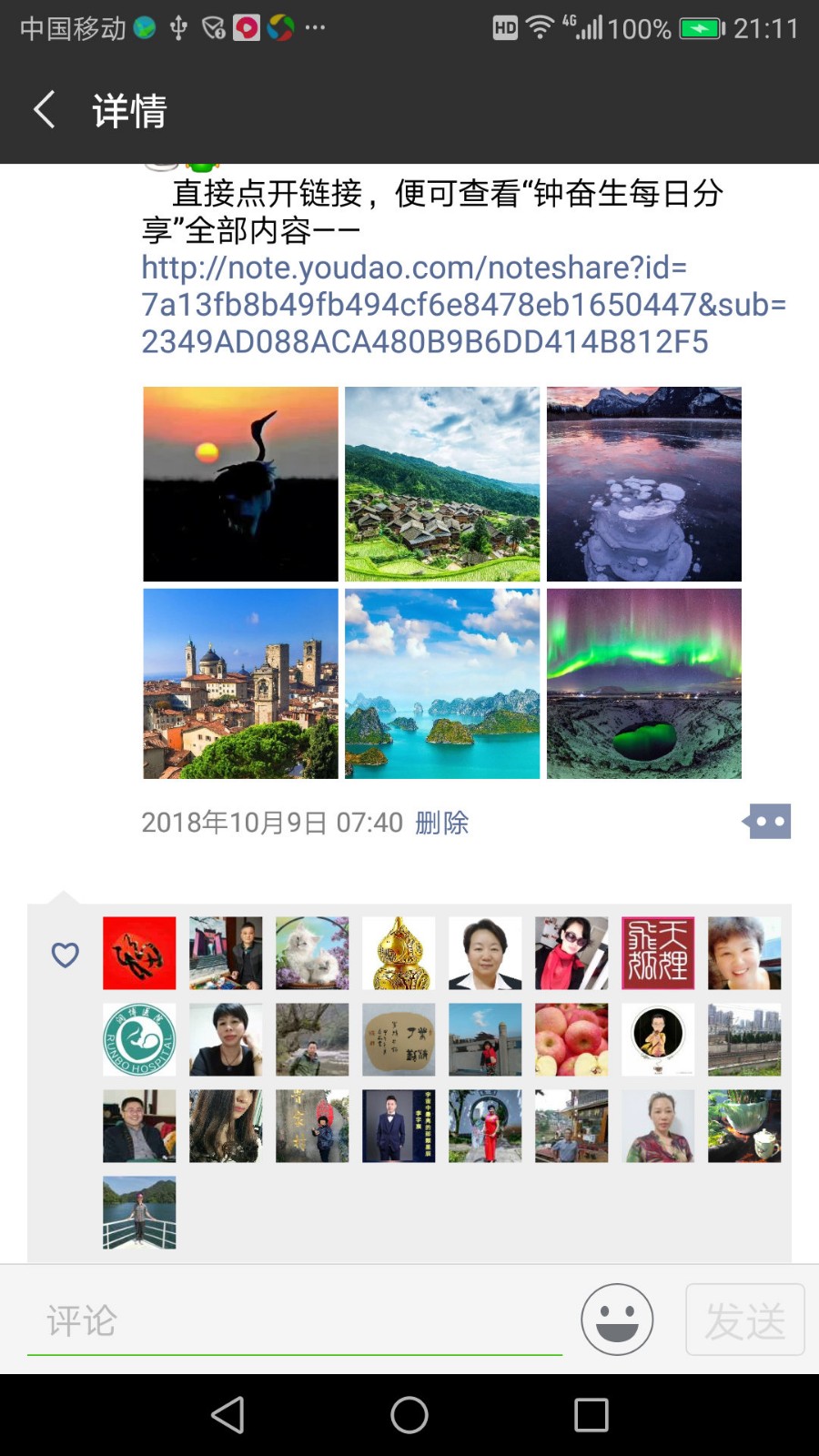Tap the comment field 评论

click(294, 1320)
